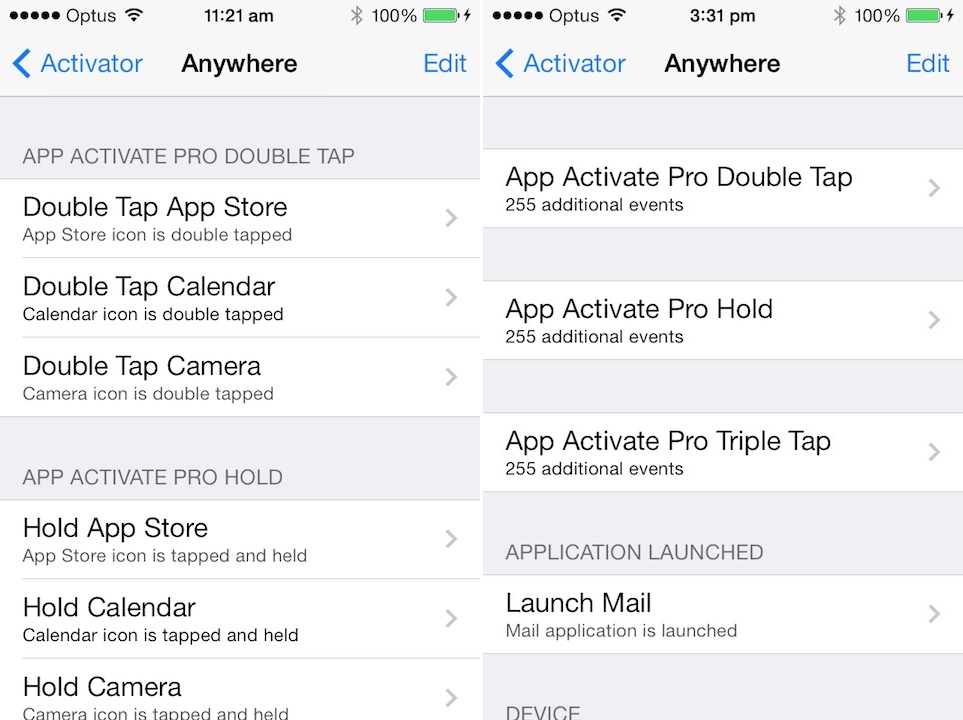Open the App Activate Pro Hold group

(722, 320)
